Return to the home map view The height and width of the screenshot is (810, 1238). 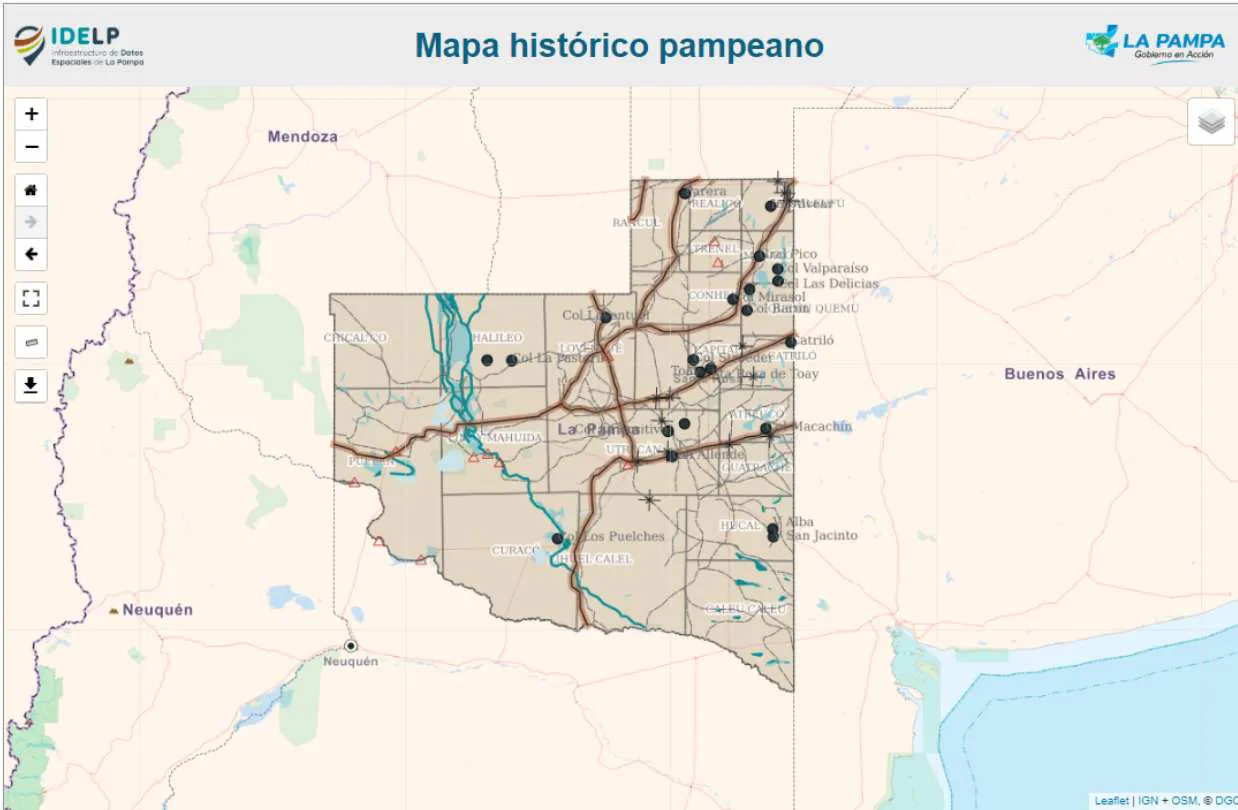[x=31, y=190]
